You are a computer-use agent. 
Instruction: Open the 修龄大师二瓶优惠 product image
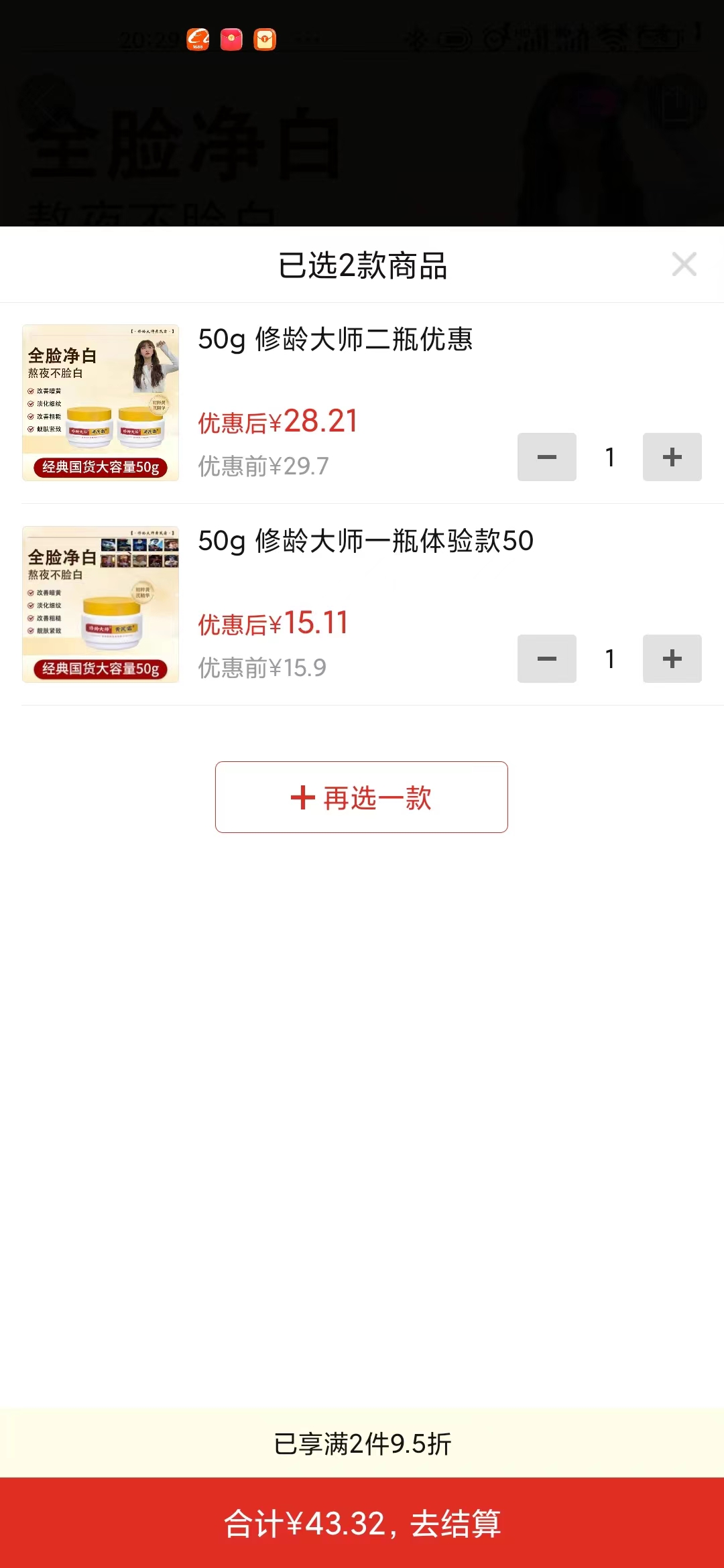[101, 403]
